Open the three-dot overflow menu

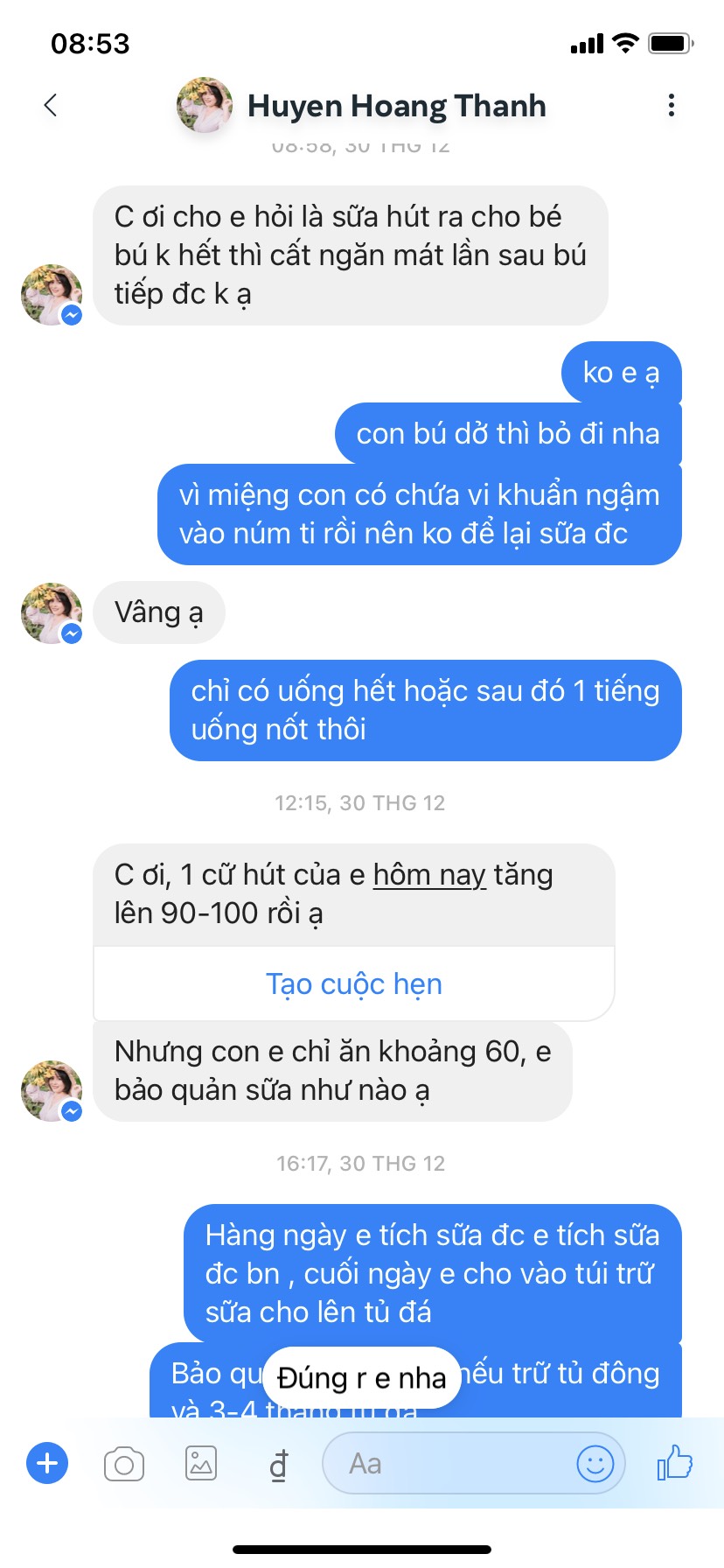click(671, 106)
